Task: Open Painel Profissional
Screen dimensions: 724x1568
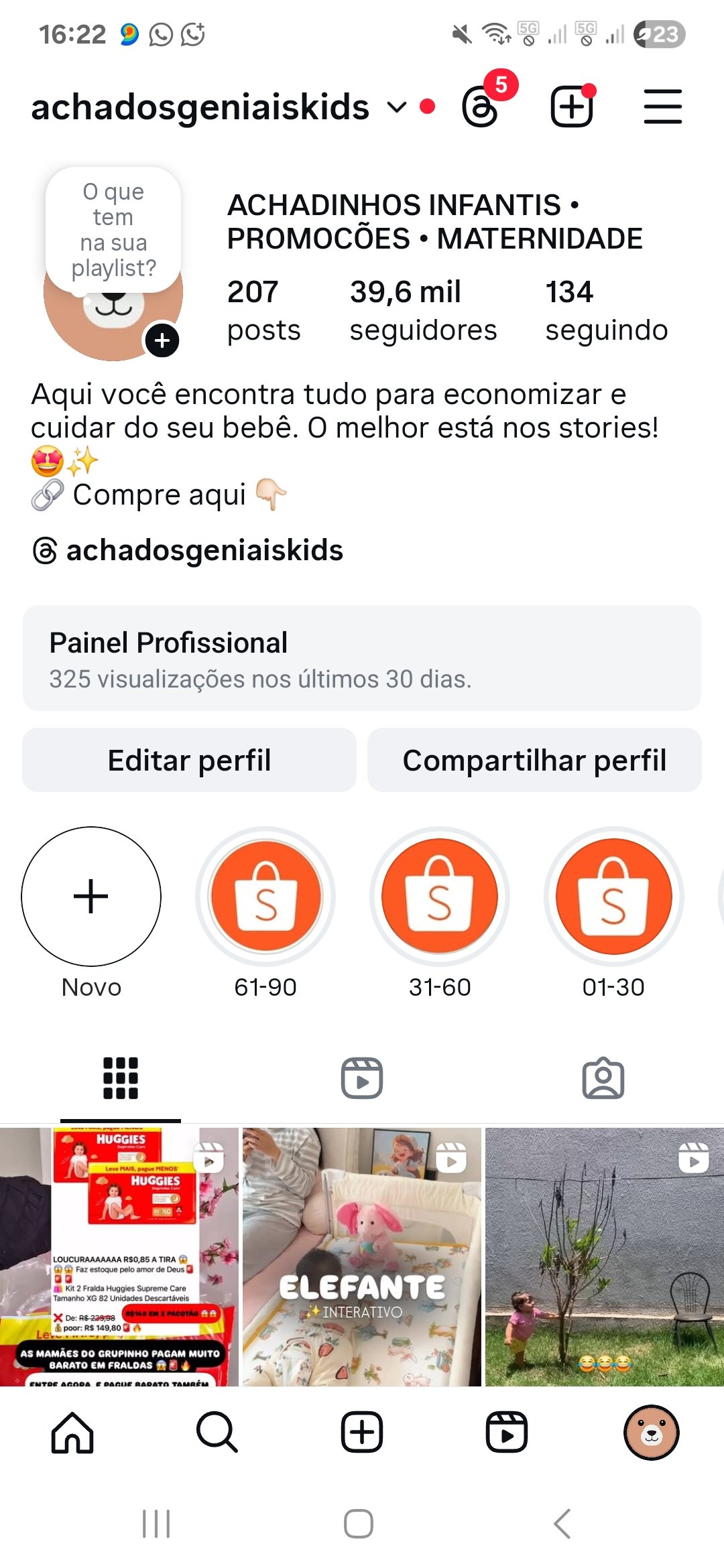Action: (362, 658)
